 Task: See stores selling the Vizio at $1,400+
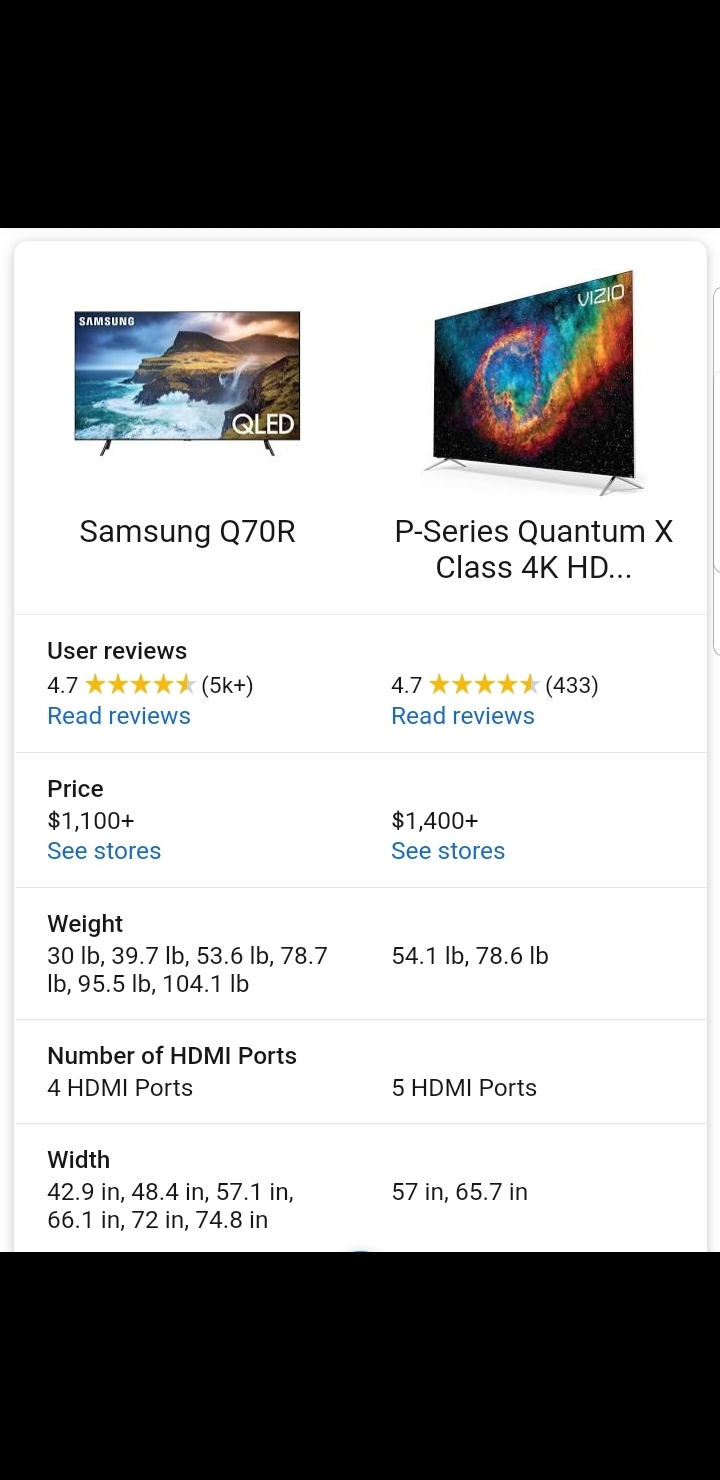(x=448, y=851)
